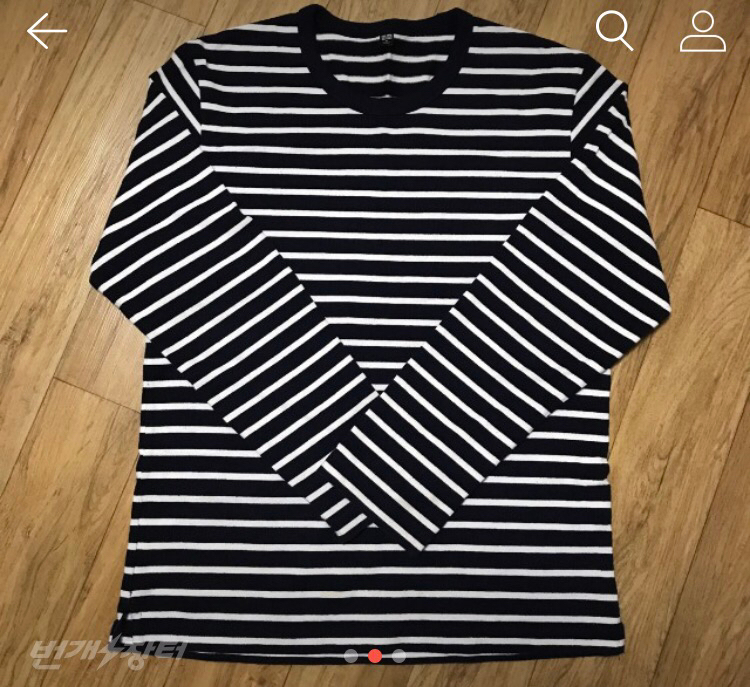This screenshot has width=750, height=687.
Task: Jump to the first photo indicator dot
Action: point(351,657)
